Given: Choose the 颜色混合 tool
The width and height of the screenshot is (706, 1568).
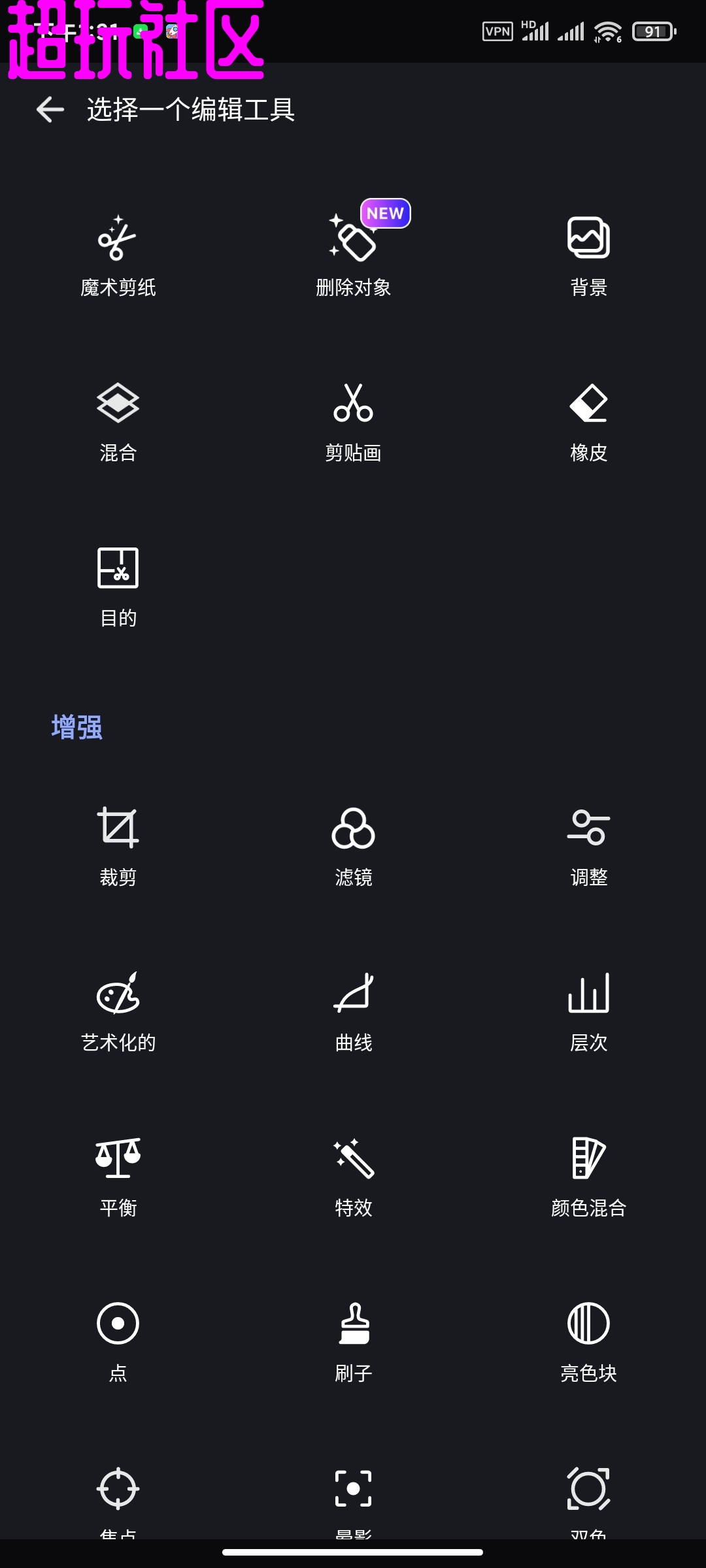Looking at the screenshot, I should tap(588, 1176).
